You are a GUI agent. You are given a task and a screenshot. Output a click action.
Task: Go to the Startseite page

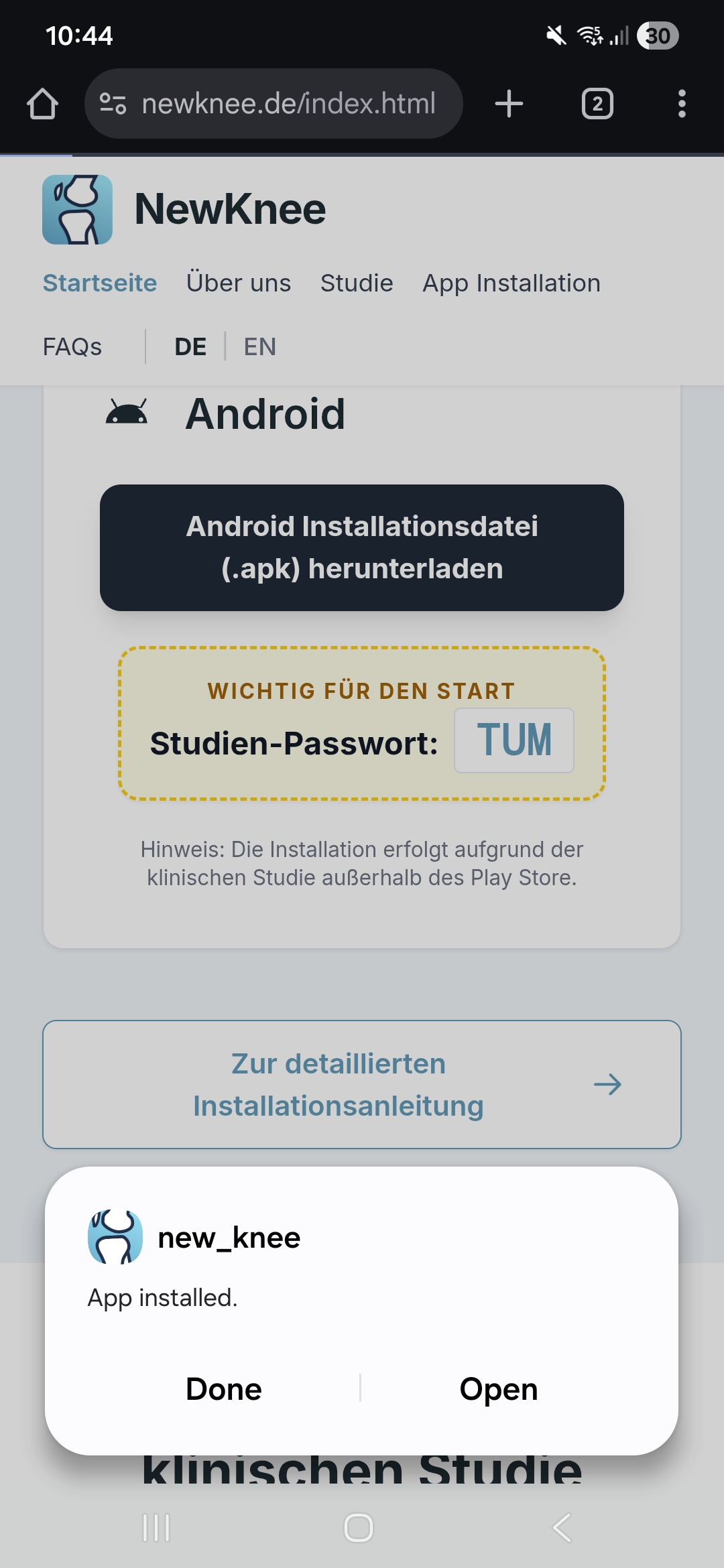point(100,283)
